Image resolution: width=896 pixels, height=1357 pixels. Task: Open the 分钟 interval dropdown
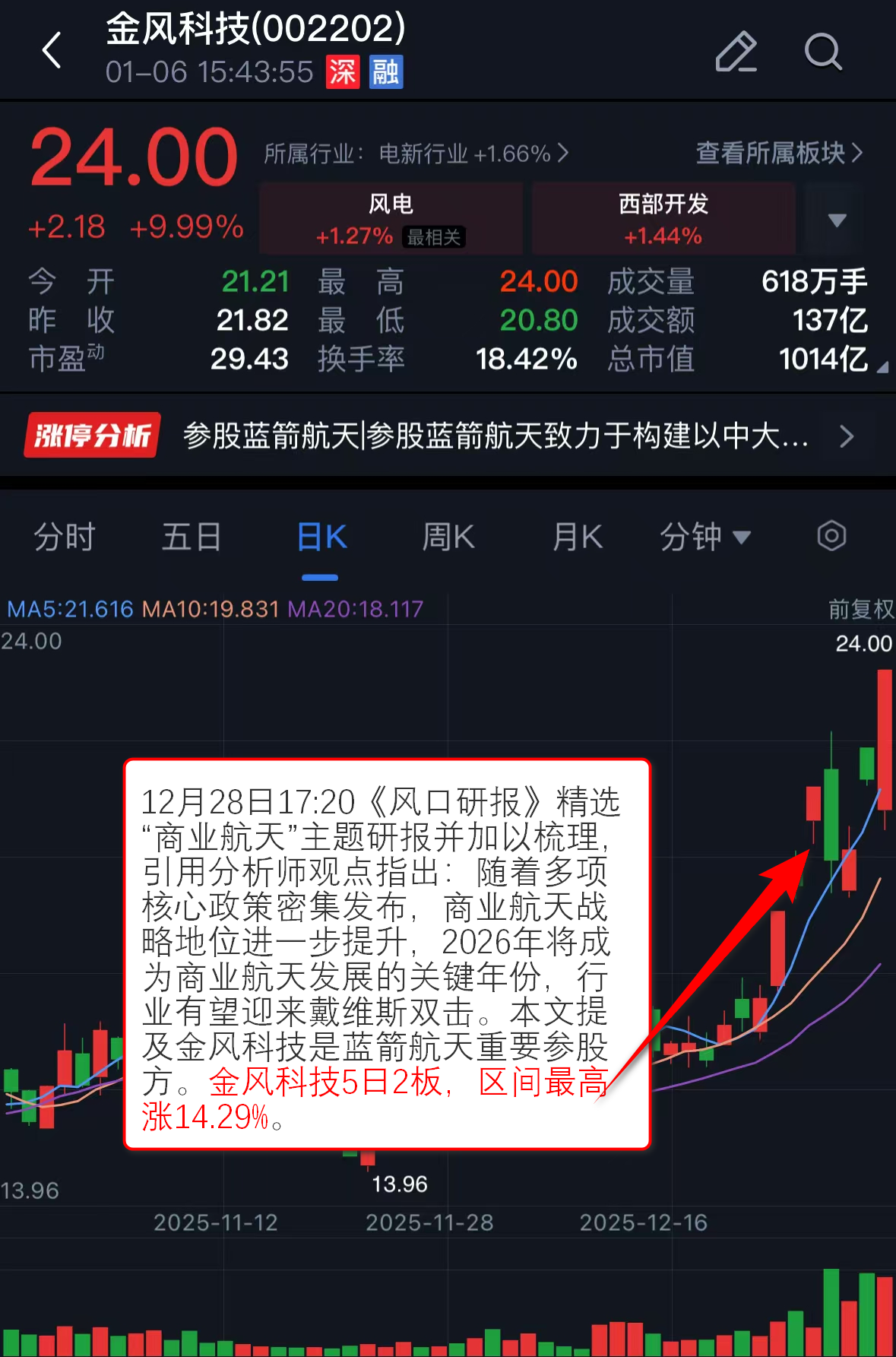click(x=704, y=537)
